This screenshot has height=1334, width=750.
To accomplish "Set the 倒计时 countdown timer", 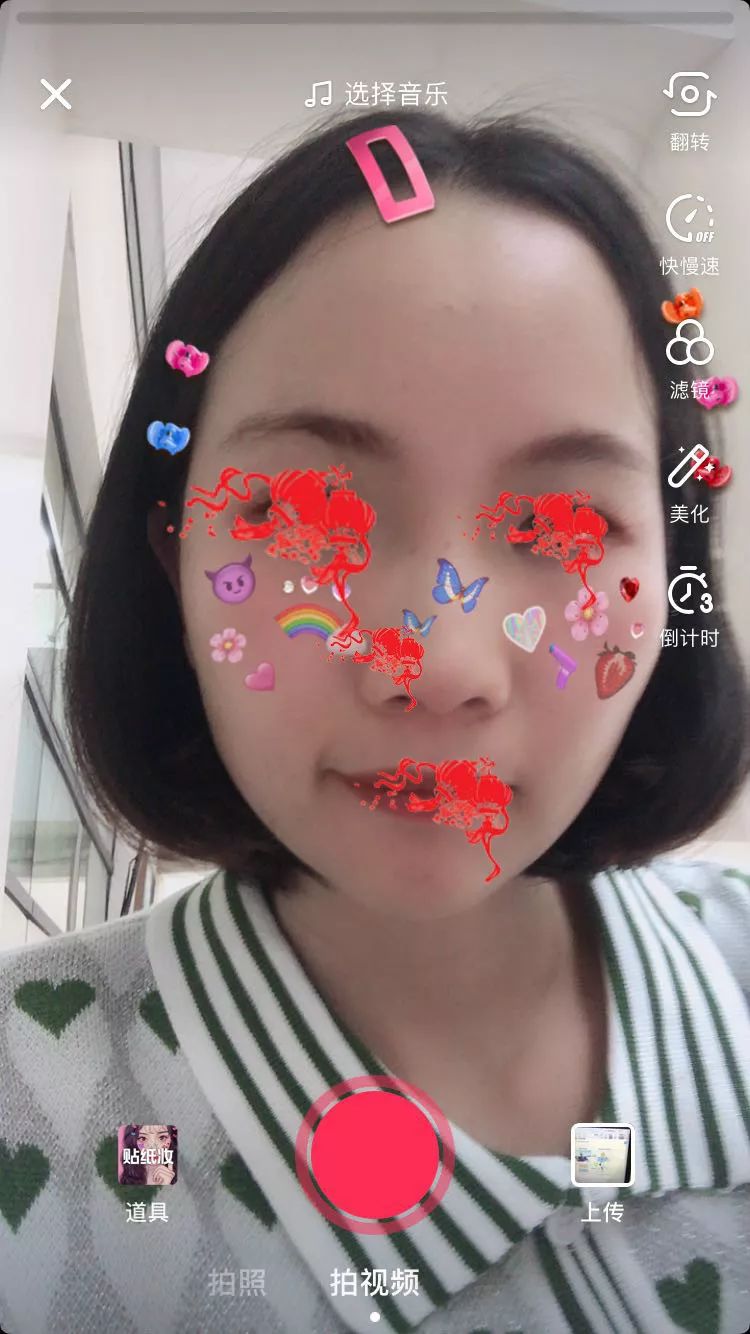I will pyautogui.click(x=690, y=606).
